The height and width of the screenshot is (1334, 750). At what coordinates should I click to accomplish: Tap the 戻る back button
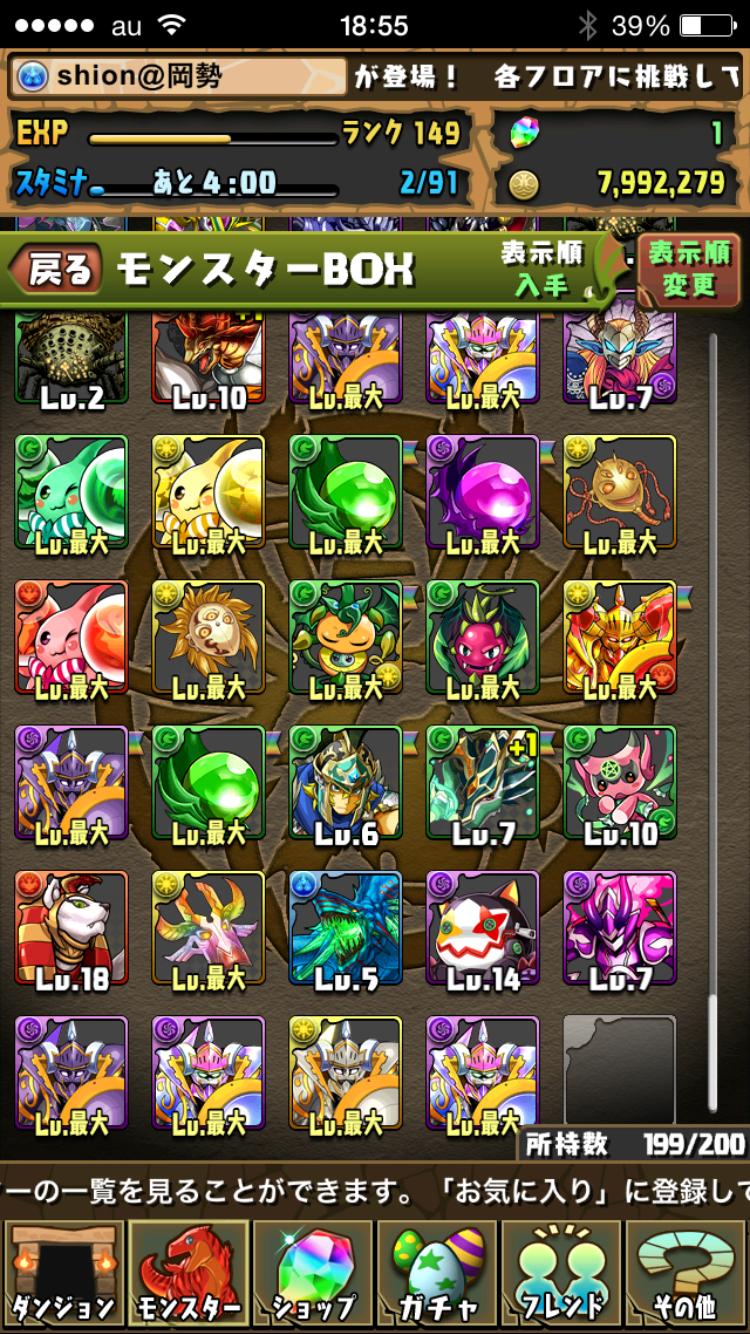point(57,270)
